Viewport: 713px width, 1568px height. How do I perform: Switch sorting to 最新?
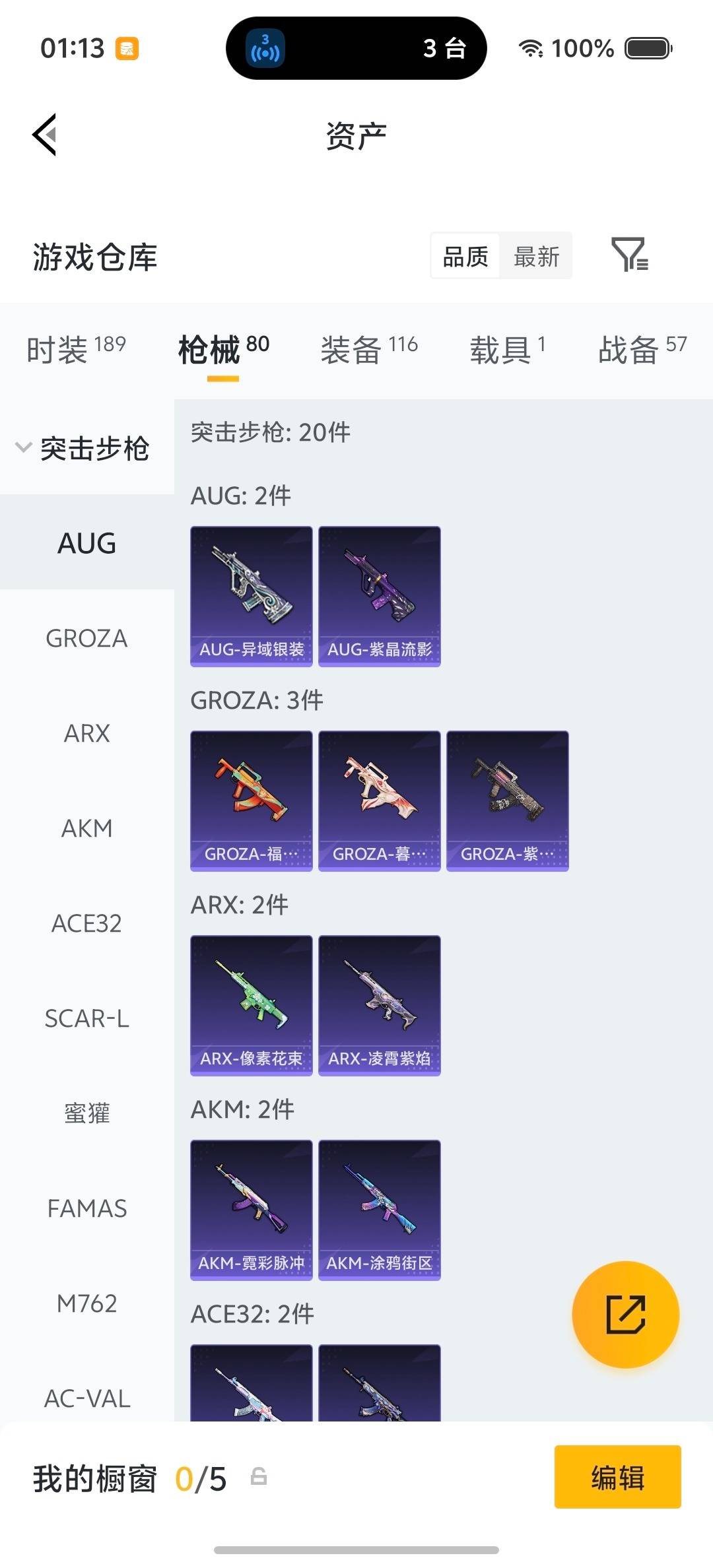coord(537,256)
